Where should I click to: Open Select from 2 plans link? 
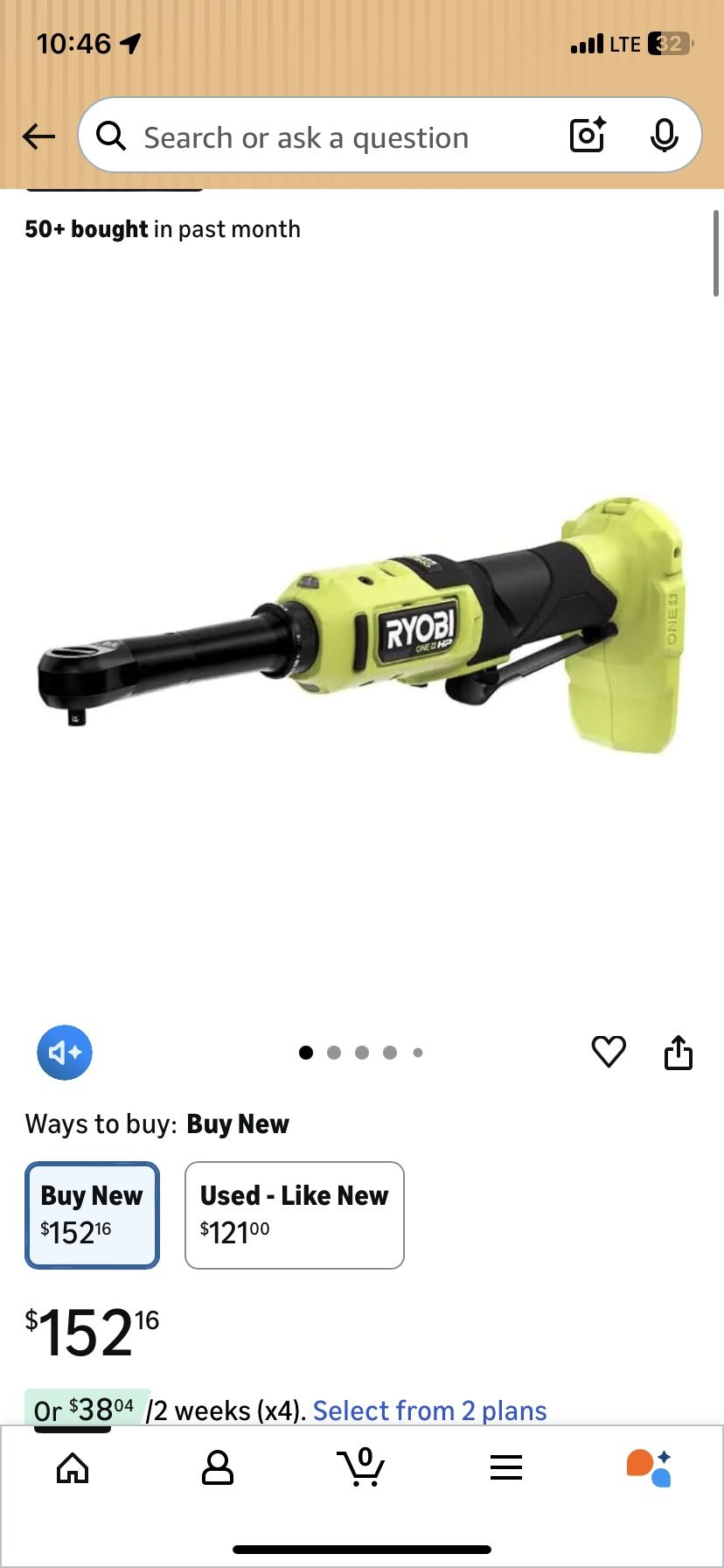428,1410
